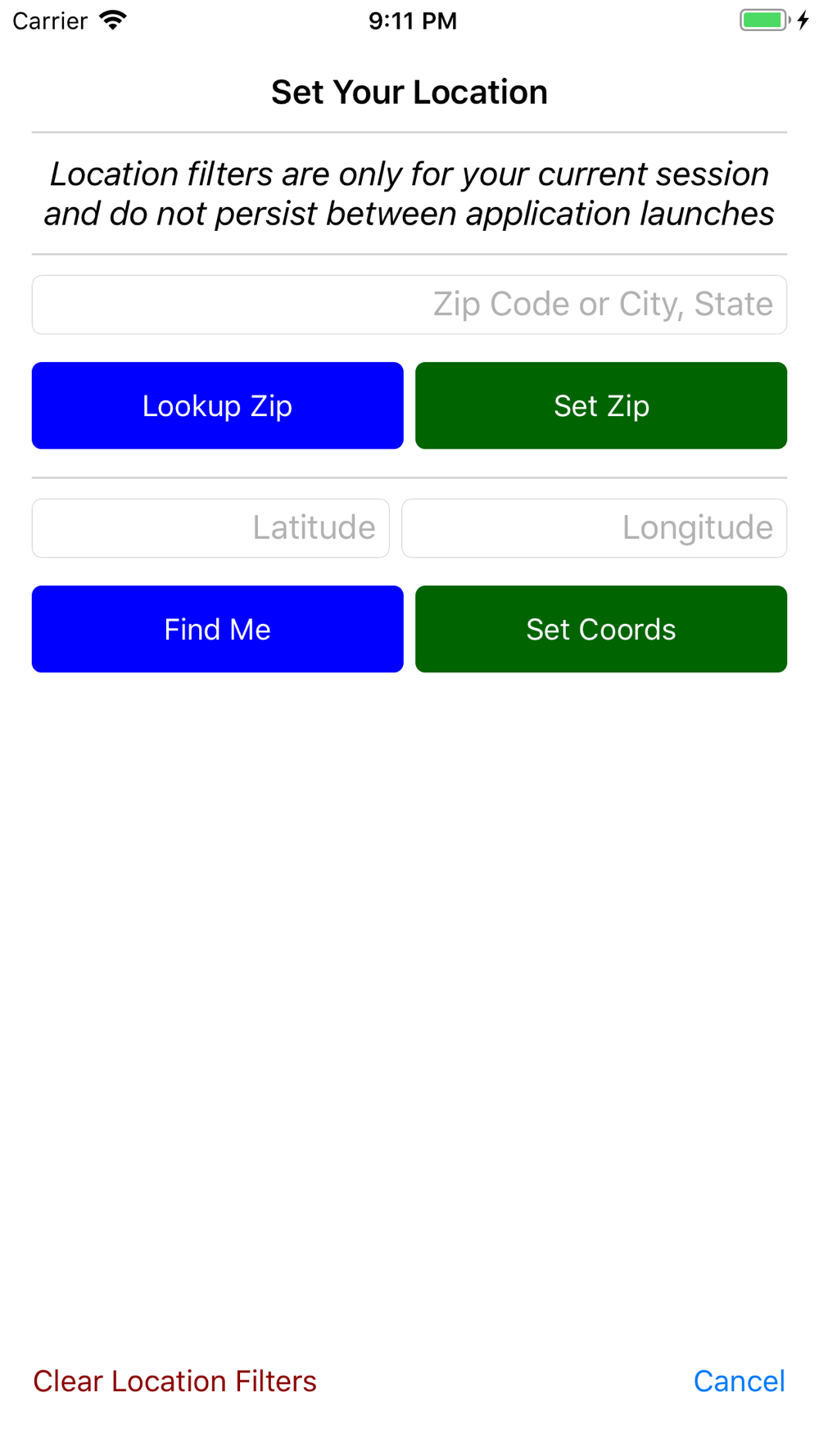Image resolution: width=819 pixels, height=1456 pixels.
Task: Focus the Latitude input field
Action: point(210,528)
